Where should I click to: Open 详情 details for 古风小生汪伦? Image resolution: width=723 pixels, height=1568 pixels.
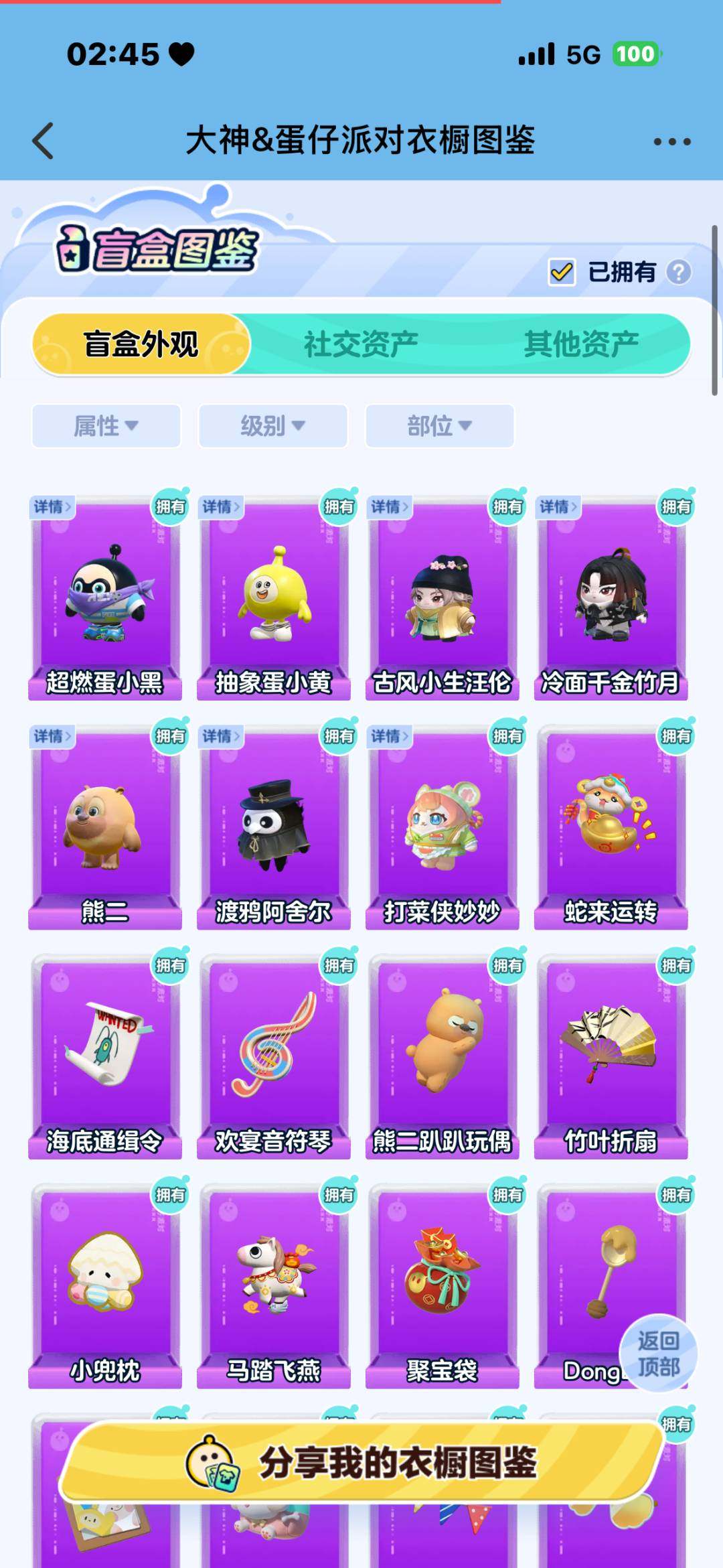[388, 507]
